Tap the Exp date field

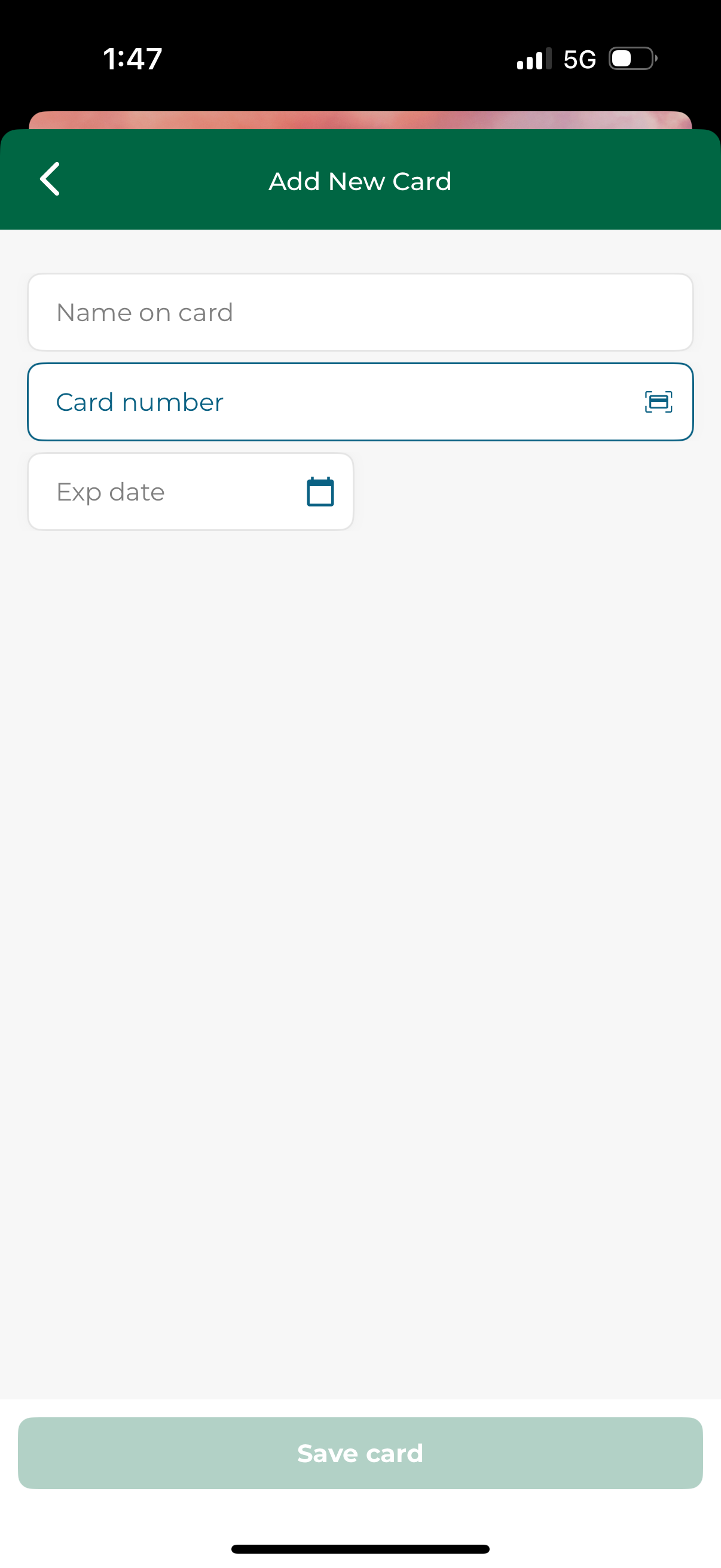152,491
